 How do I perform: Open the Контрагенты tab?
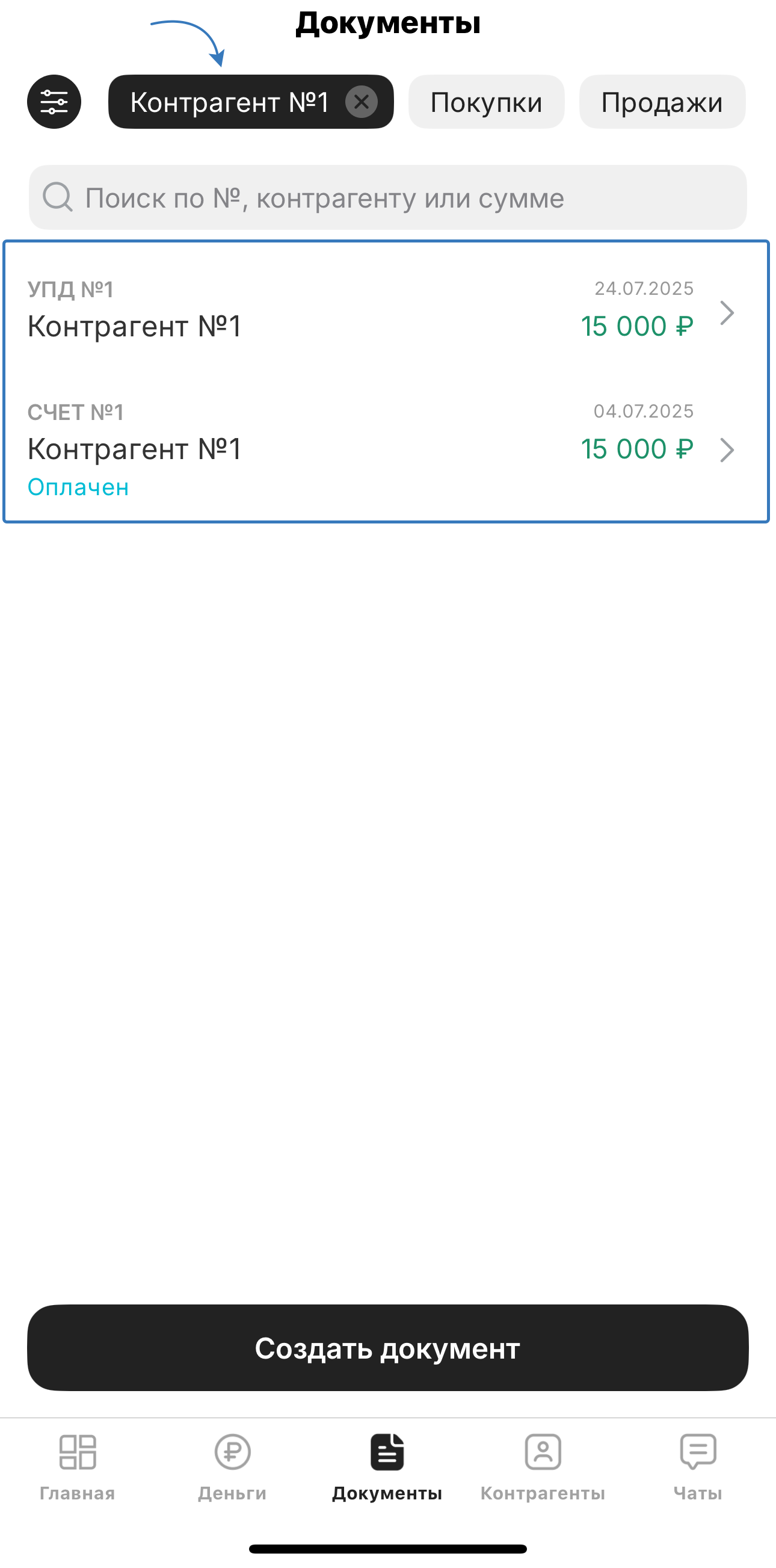point(543,1466)
